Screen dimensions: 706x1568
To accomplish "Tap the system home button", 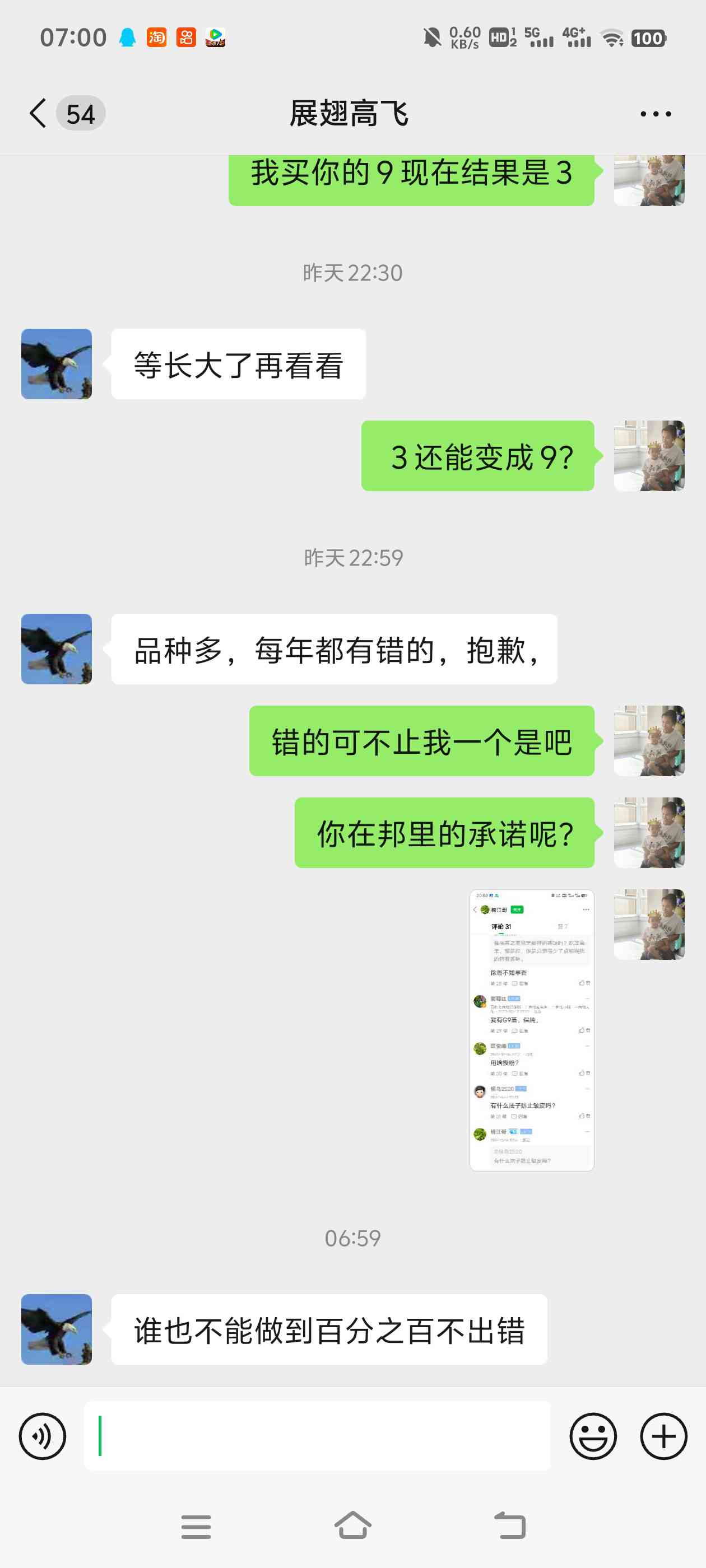I will 352,1526.
